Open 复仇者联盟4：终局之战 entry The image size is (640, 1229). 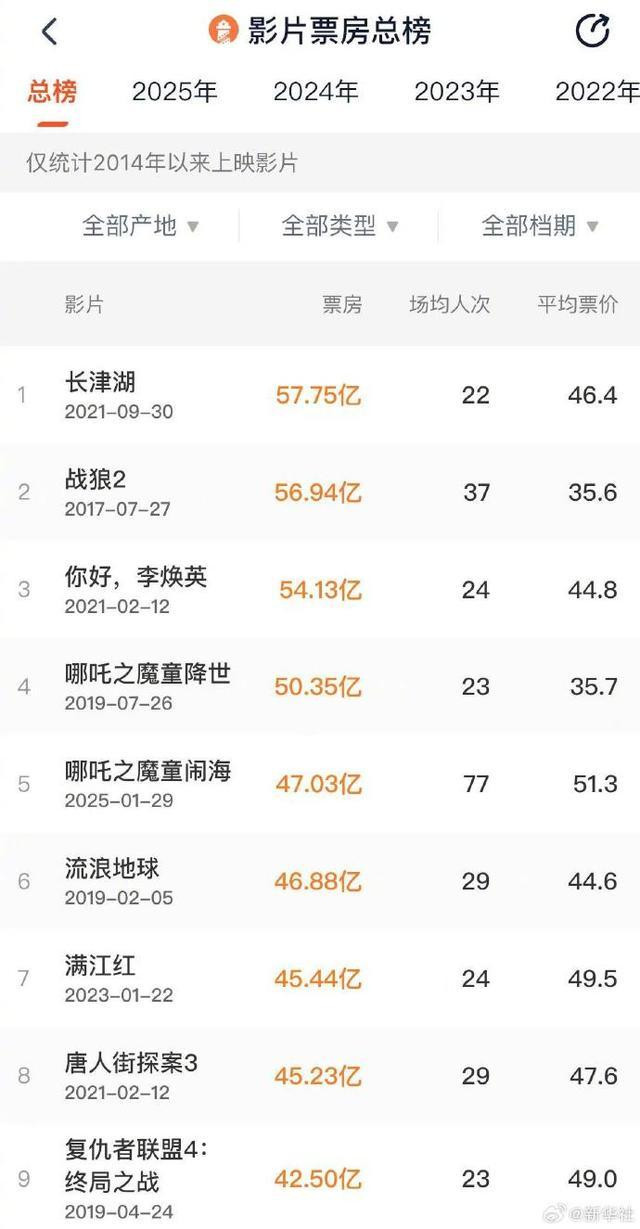tap(135, 1165)
